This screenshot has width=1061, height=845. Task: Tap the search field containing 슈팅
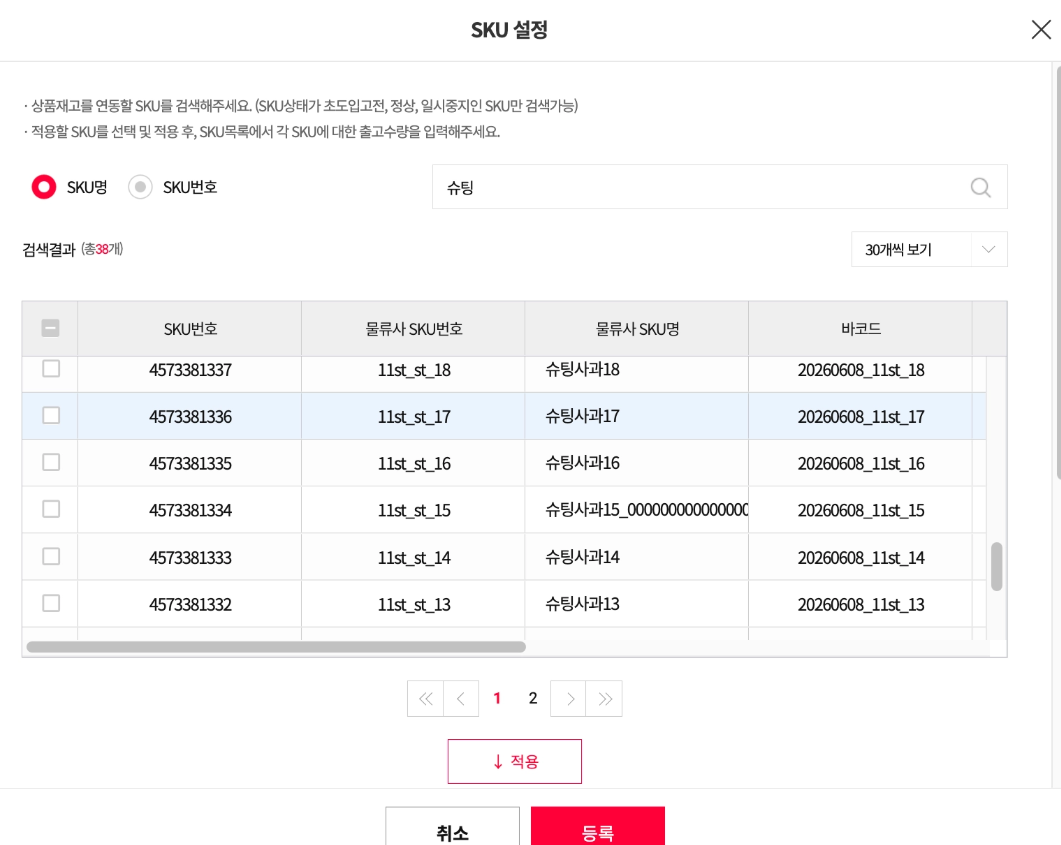click(719, 187)
